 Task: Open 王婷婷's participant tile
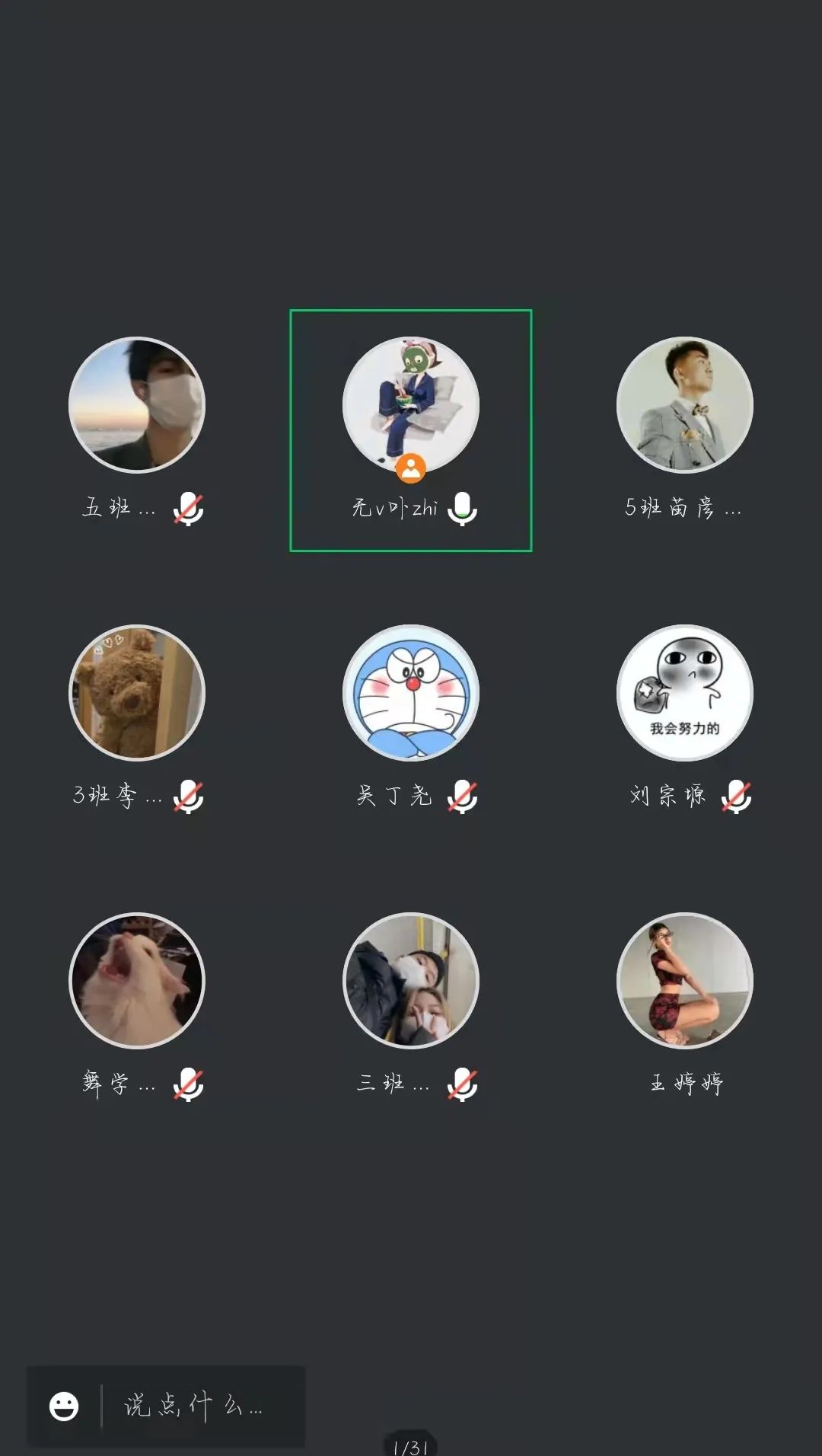tap(685, 981)
